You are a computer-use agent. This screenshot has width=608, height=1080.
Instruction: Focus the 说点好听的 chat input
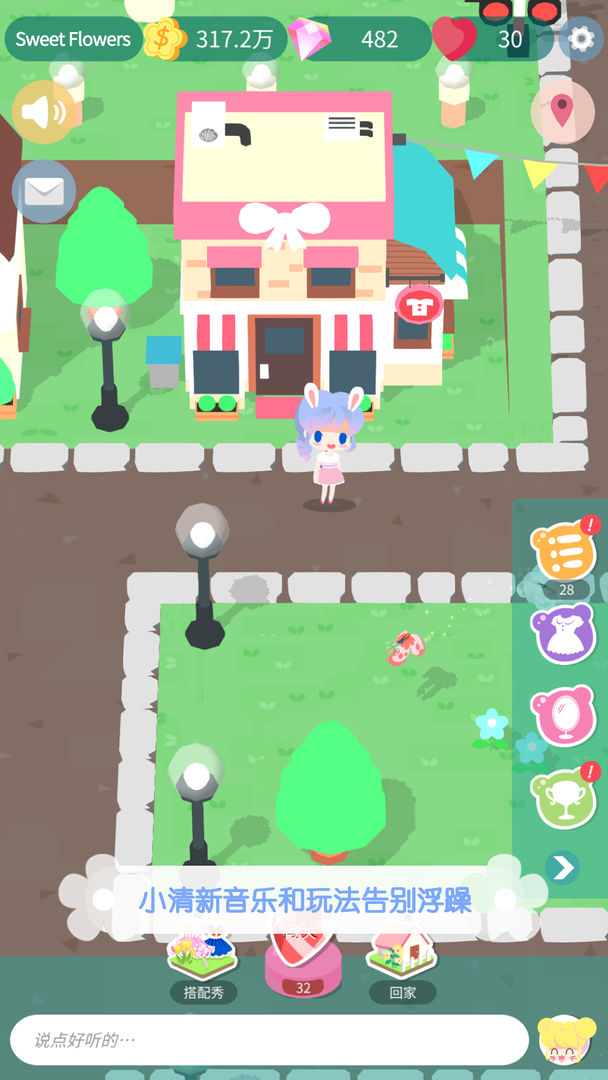(x=268, y=1040)
